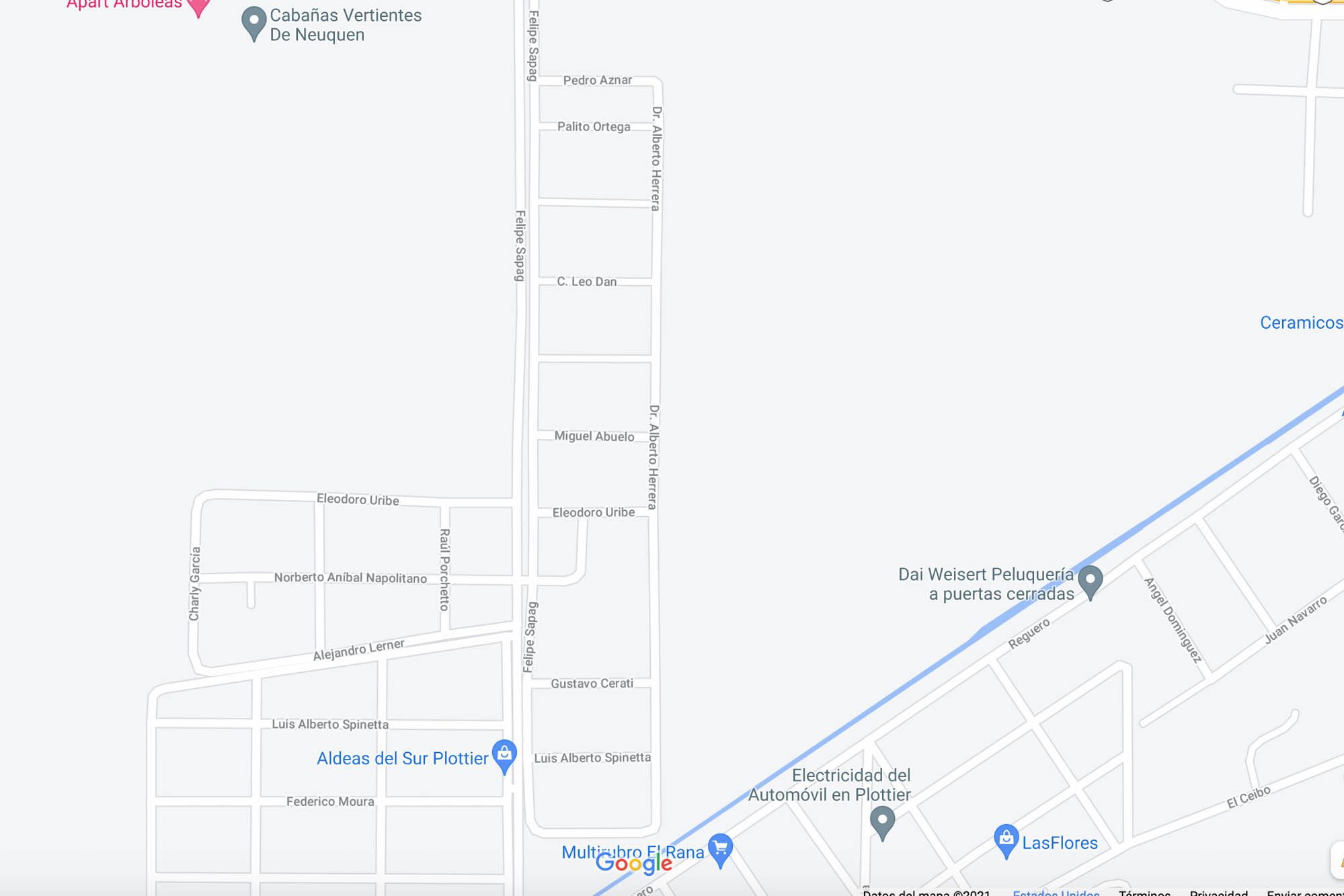Tap the Estados Unidos region link
This screenshot has width=1344, height=896.
point(1055,893)
